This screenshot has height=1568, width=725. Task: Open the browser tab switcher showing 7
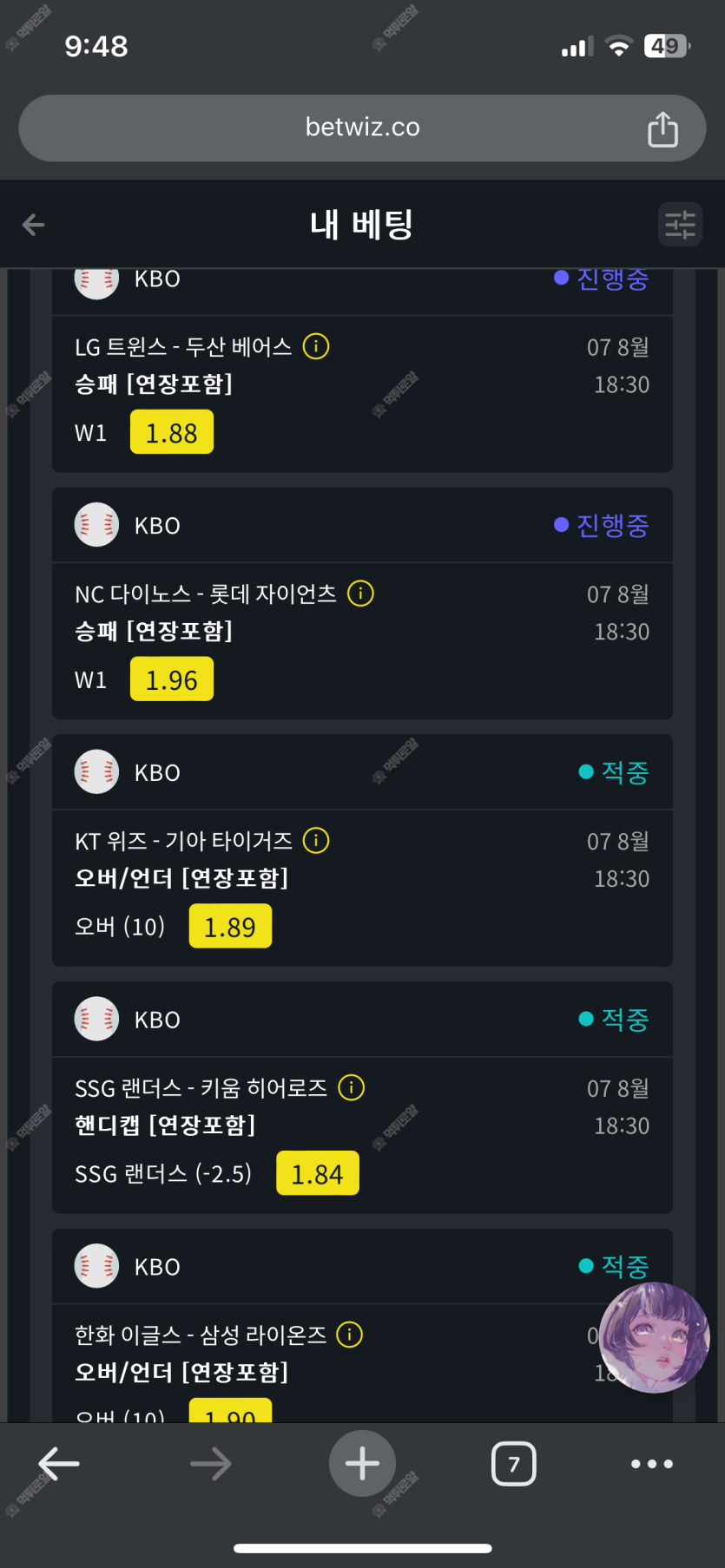[x=514, y=1464]
